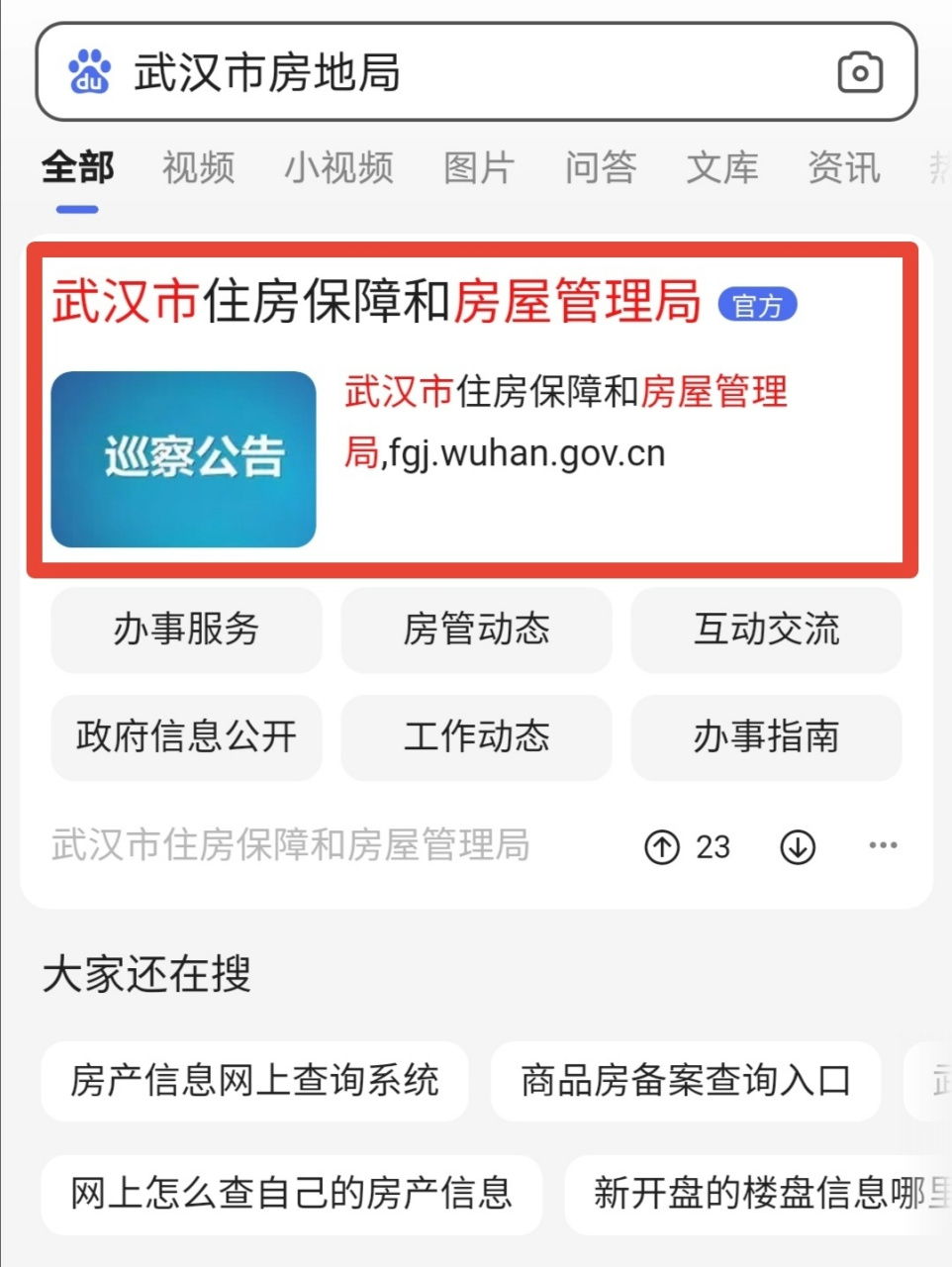The image size is (952, 1267).
Task: Switch to the 小视频 tab
Action: (x=338, y=167)
